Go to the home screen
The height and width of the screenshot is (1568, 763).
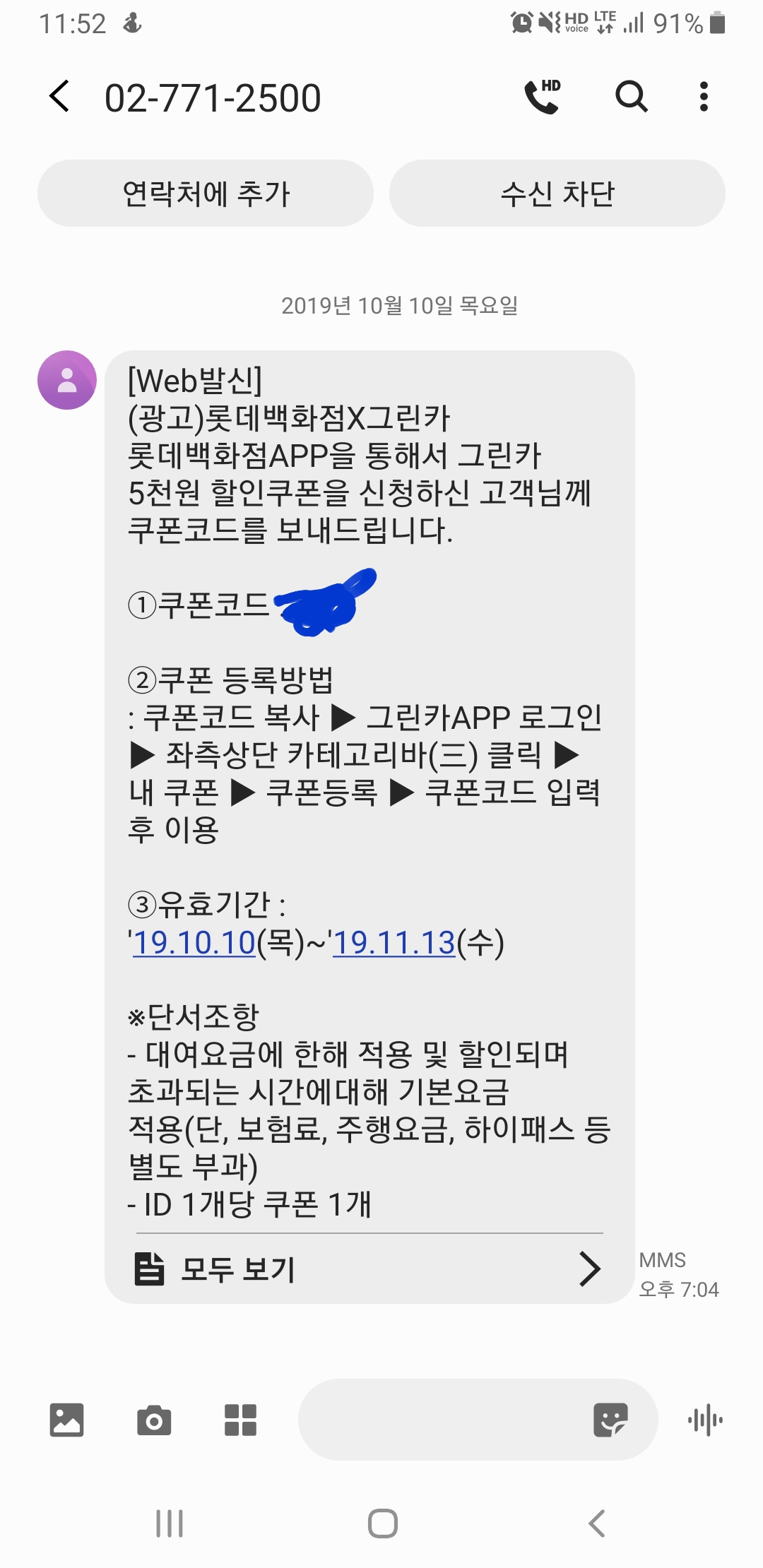[x=382, y=1524]
